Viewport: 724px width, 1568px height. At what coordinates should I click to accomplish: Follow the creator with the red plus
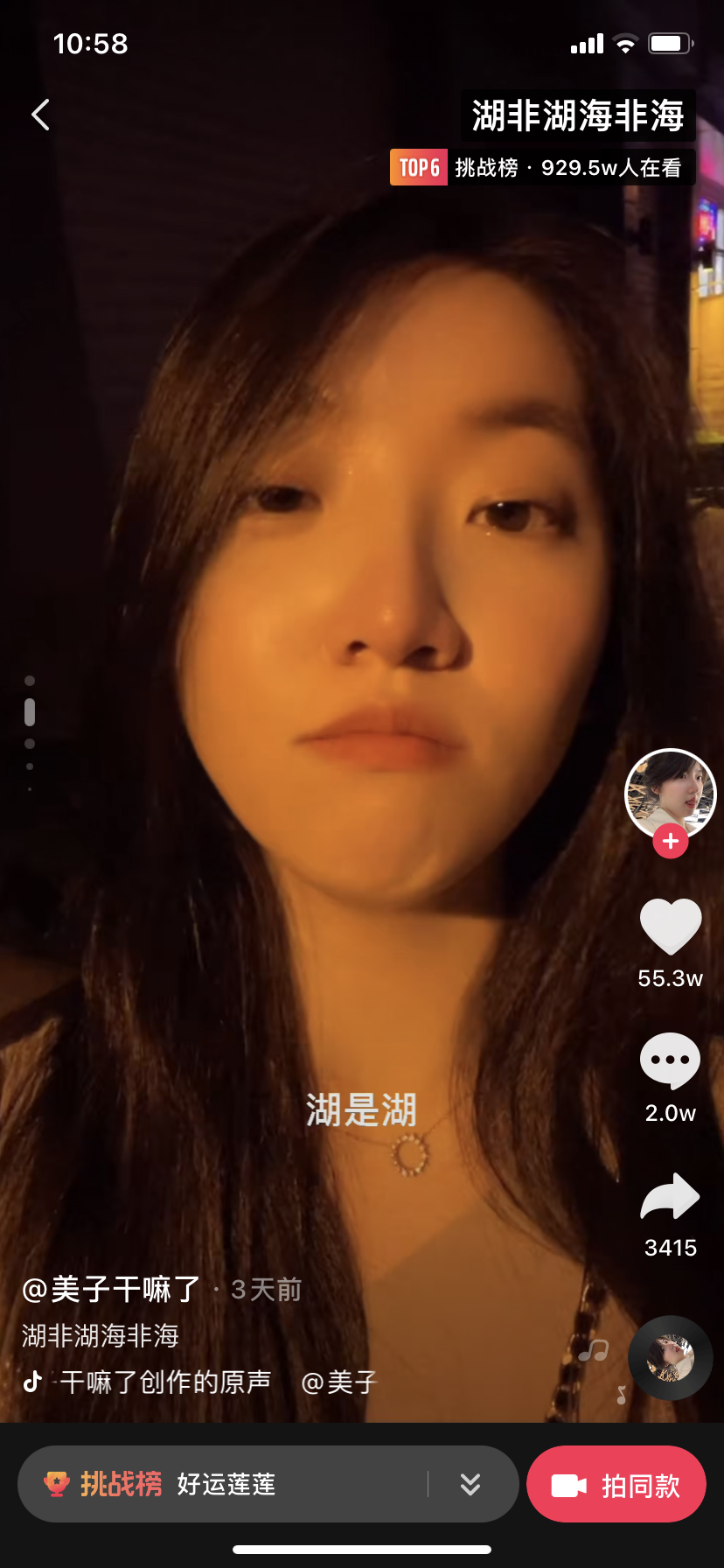(x=671, y=842)
